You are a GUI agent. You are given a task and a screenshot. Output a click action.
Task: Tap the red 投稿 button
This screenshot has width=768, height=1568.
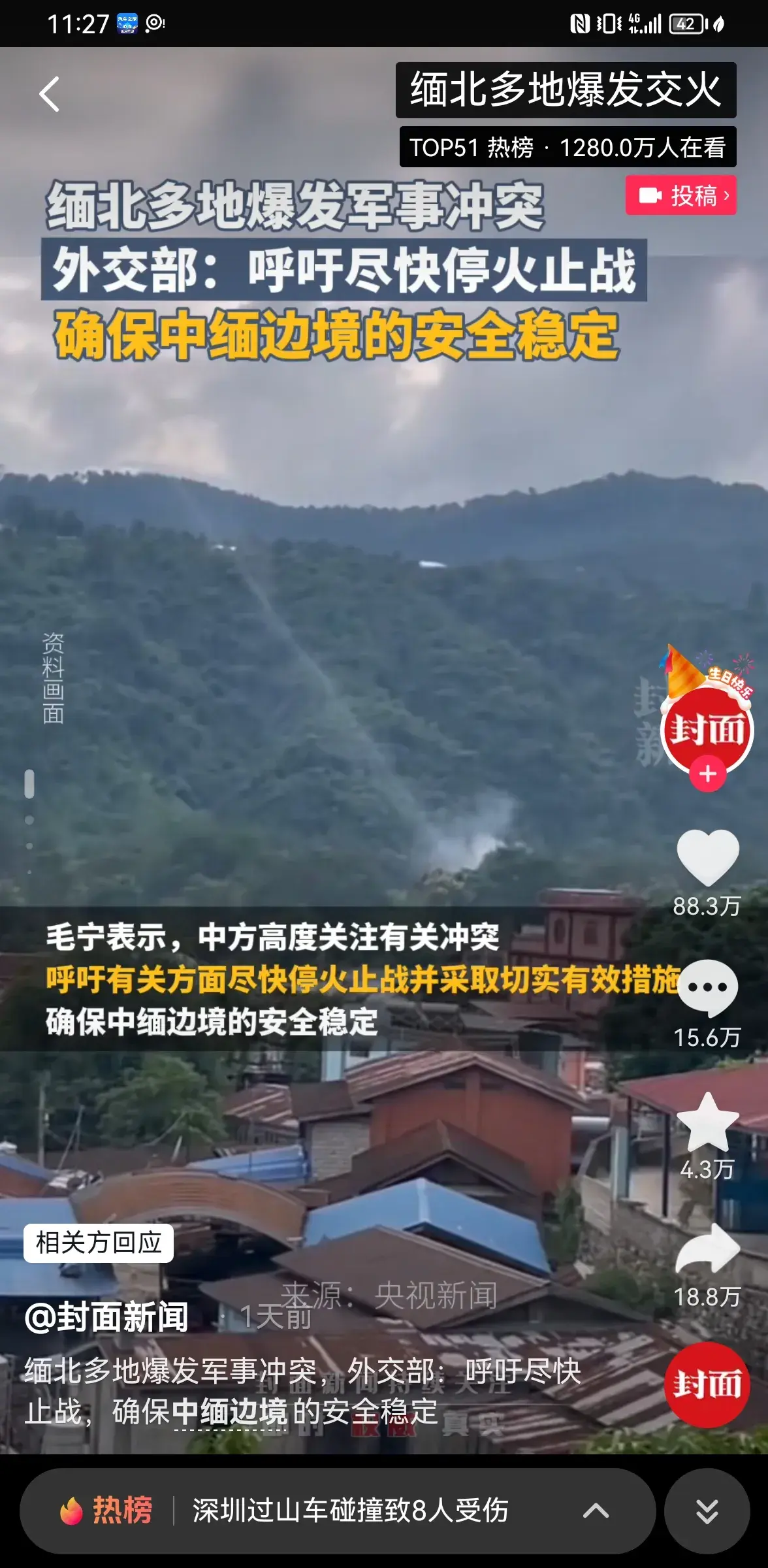680,195
